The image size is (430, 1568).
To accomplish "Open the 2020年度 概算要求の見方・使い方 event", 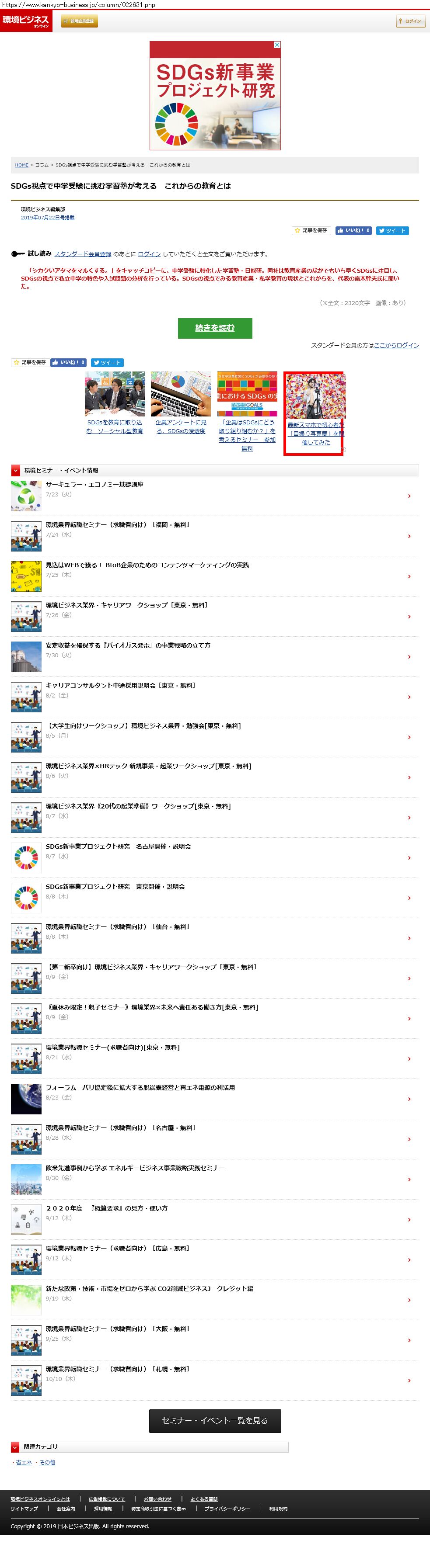I will point(107,1207).
